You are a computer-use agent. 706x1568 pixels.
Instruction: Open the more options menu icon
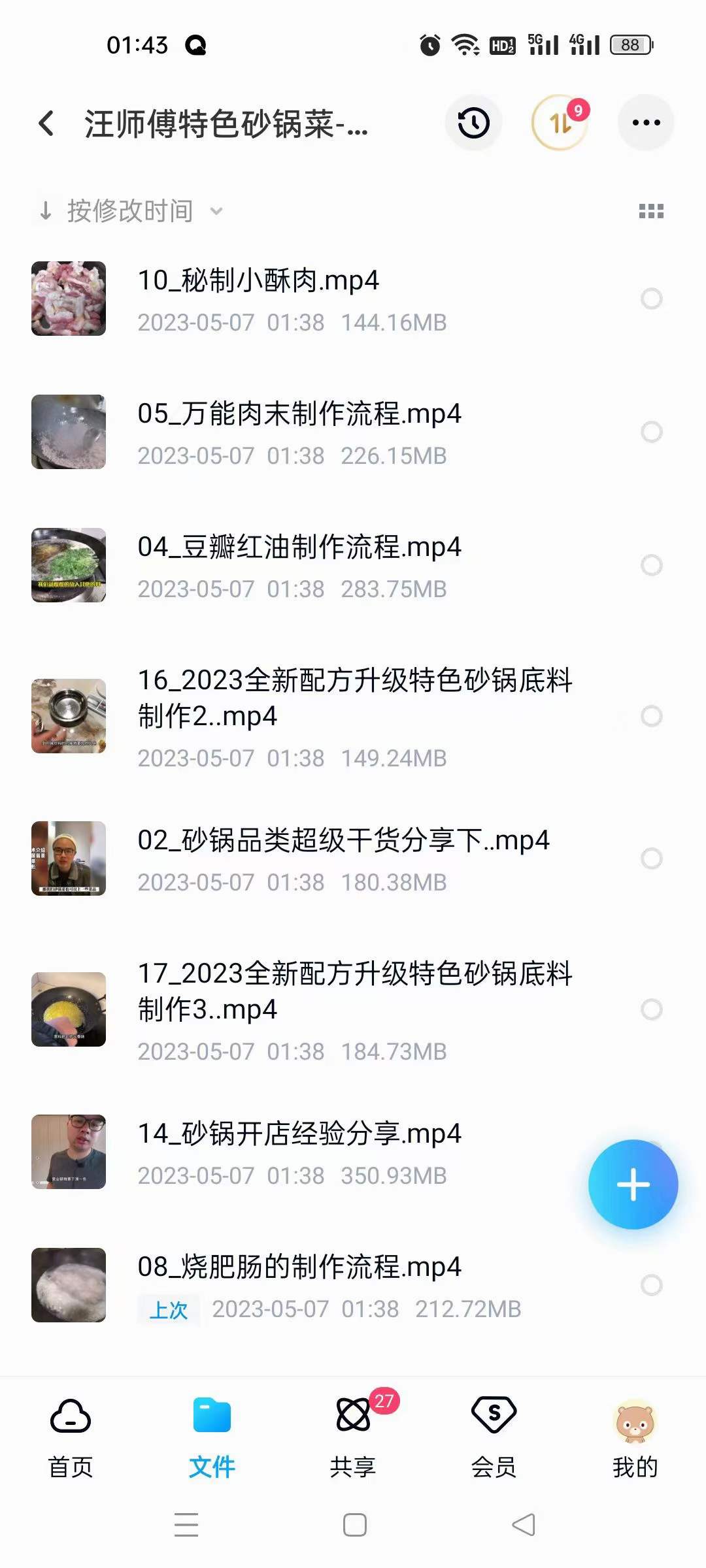pyautogui.click(x=646, y=123)
